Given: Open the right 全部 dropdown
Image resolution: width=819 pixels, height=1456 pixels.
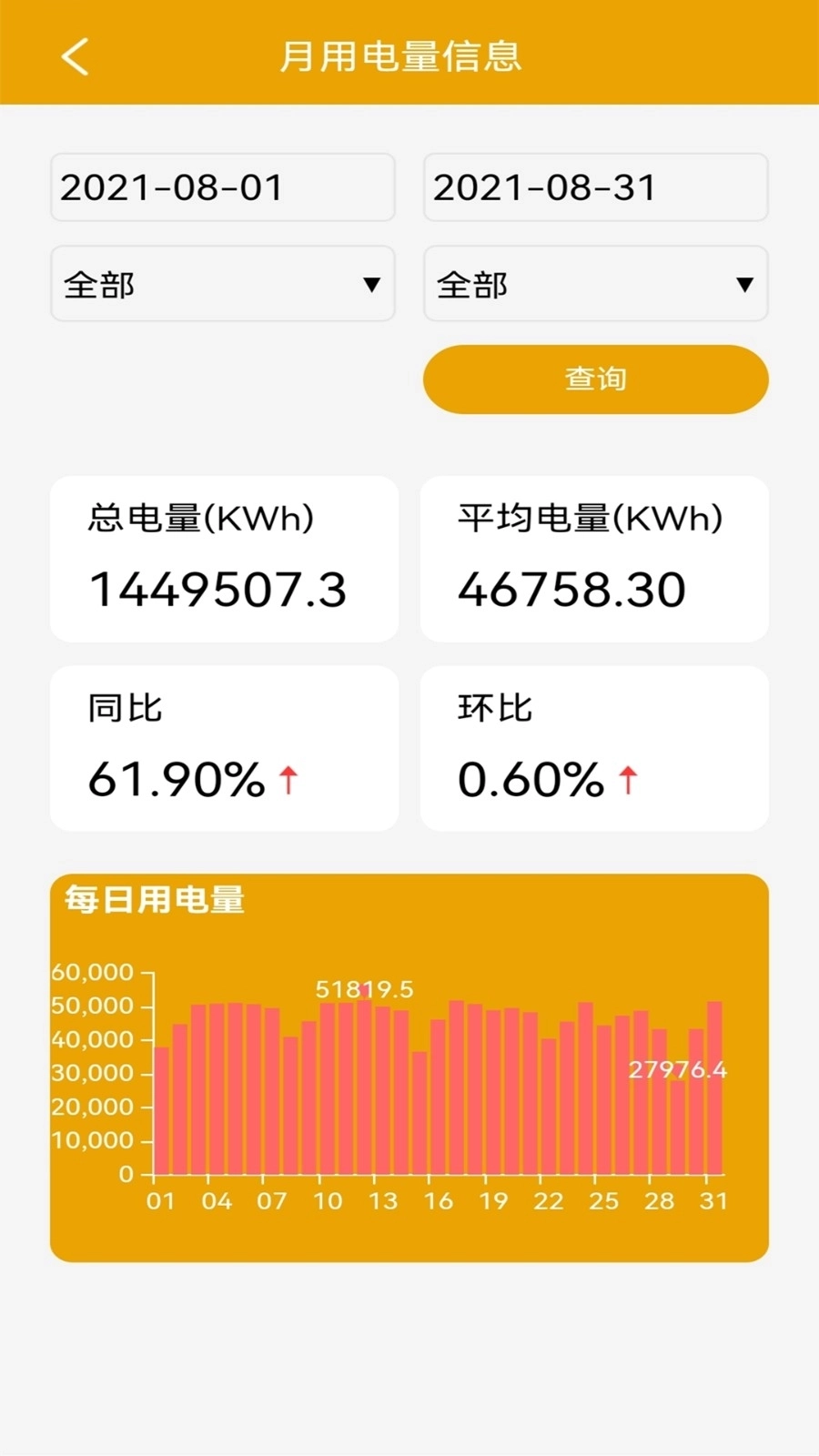Looking at the screenshot, I should click(x=595, y=284).
